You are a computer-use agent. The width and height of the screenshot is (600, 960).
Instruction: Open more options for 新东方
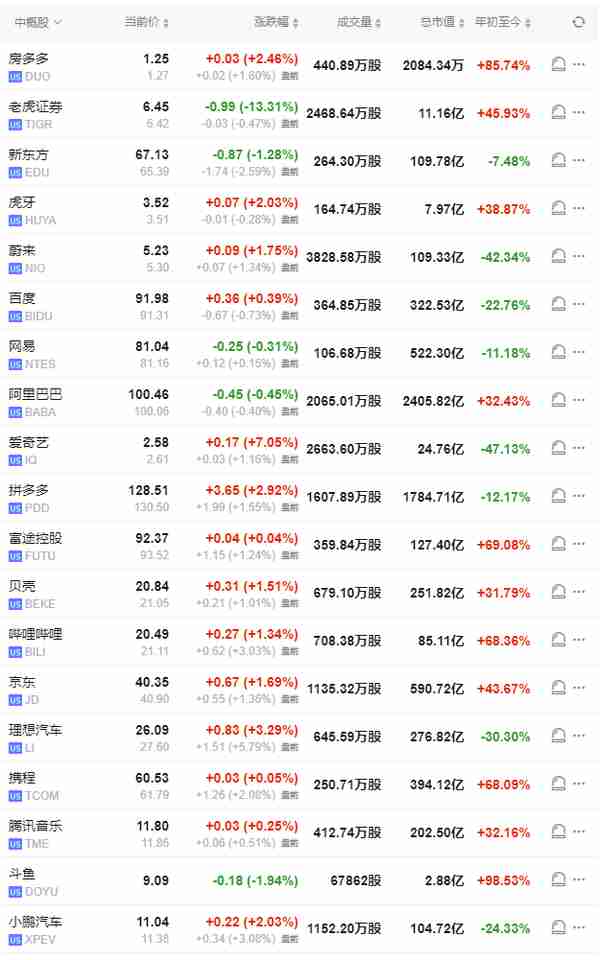tap(579, 160)
